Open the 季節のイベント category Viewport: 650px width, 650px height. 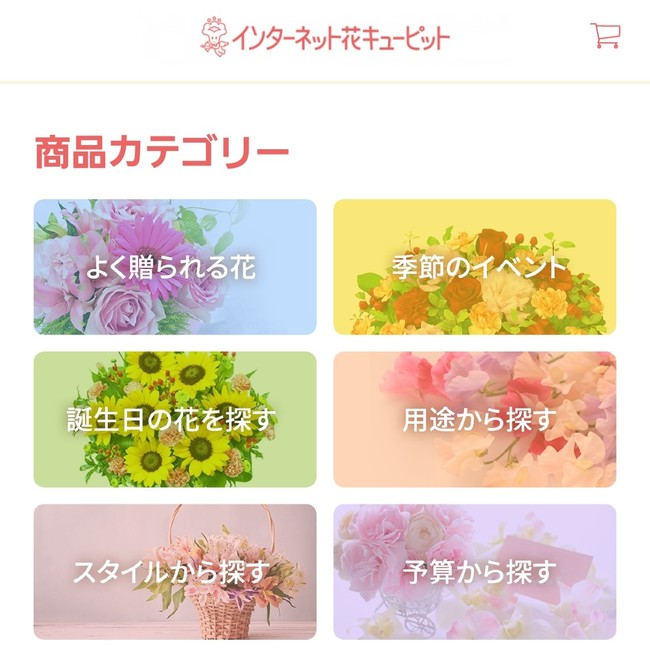click(475, 267)
